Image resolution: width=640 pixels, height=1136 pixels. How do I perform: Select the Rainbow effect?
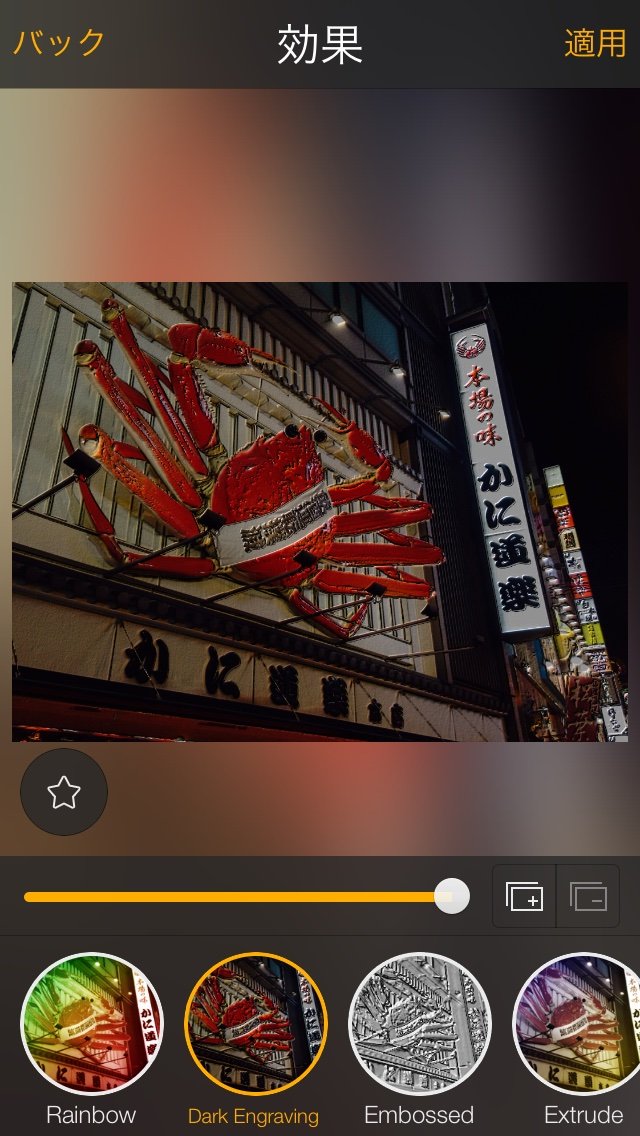coord(91,1024)
